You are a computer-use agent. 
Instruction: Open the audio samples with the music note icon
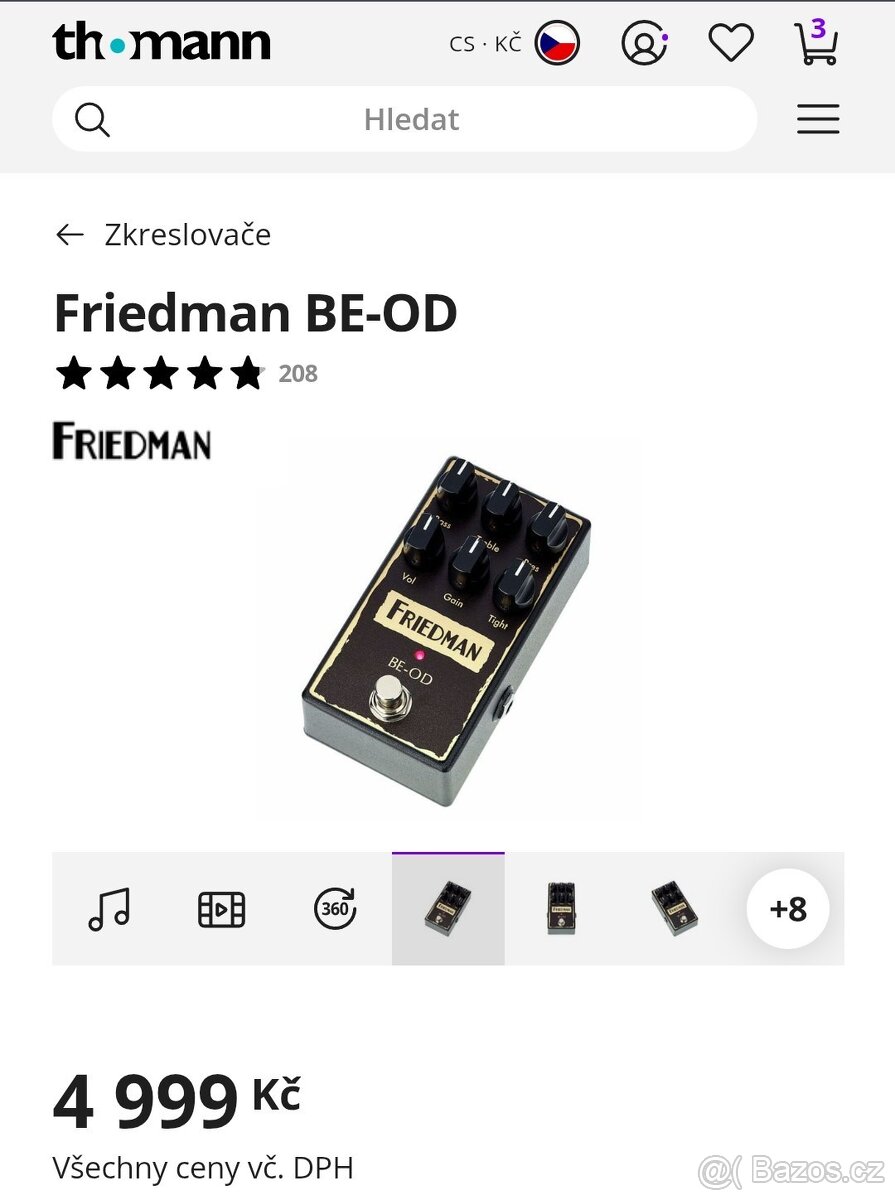coord(110,908)
